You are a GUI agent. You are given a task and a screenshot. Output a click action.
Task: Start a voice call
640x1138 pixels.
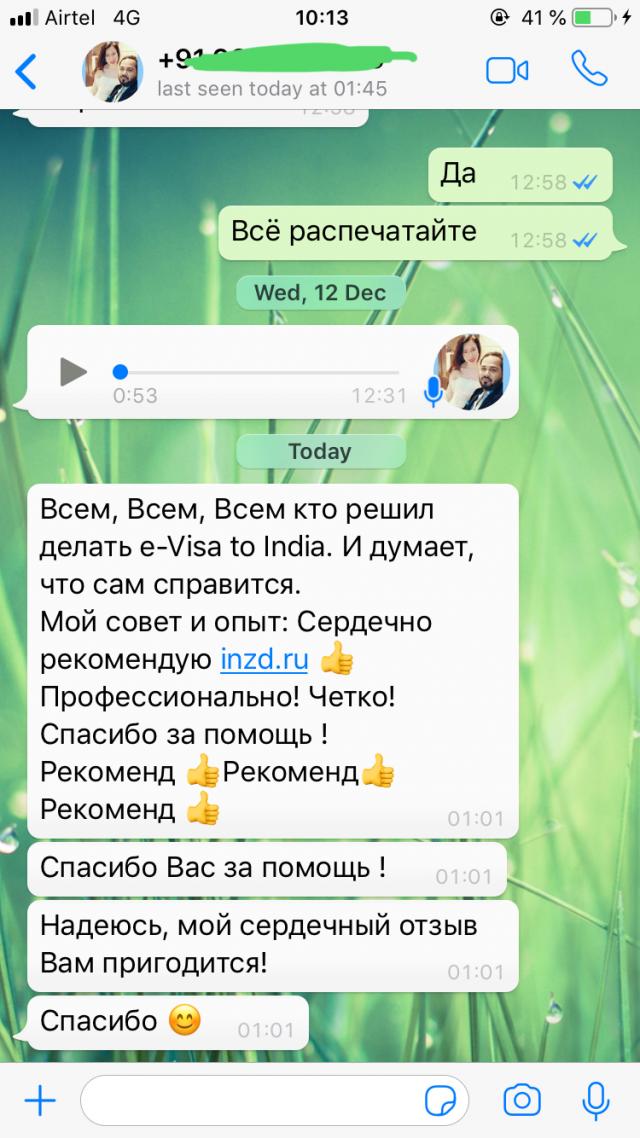click(x=588, y=69)
